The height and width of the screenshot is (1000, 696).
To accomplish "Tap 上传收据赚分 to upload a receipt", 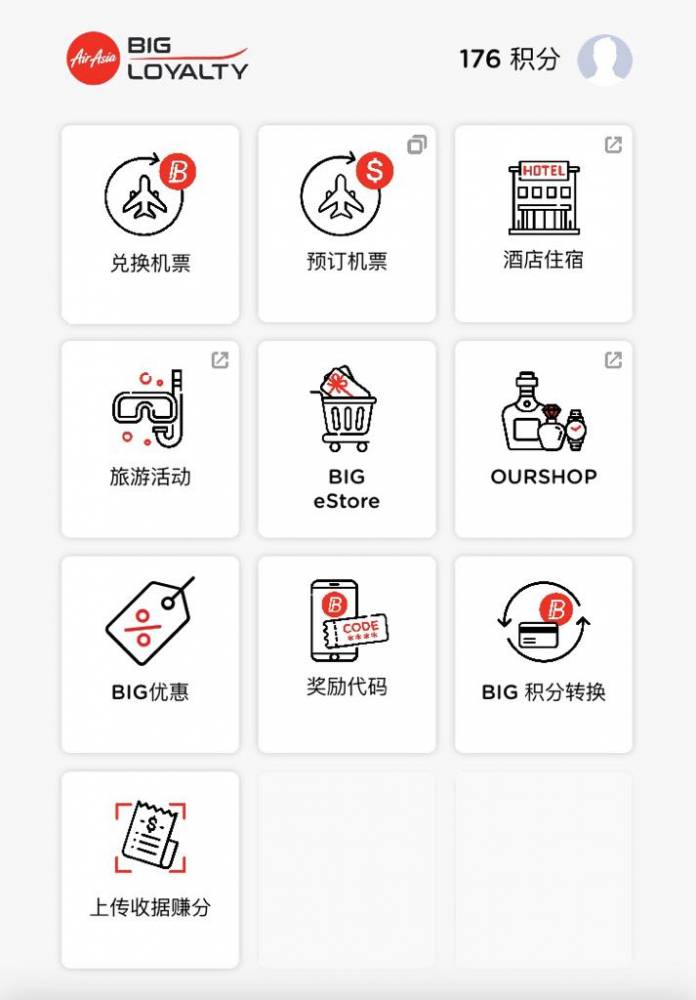I will pyautogui.click(x=150, y=869).
